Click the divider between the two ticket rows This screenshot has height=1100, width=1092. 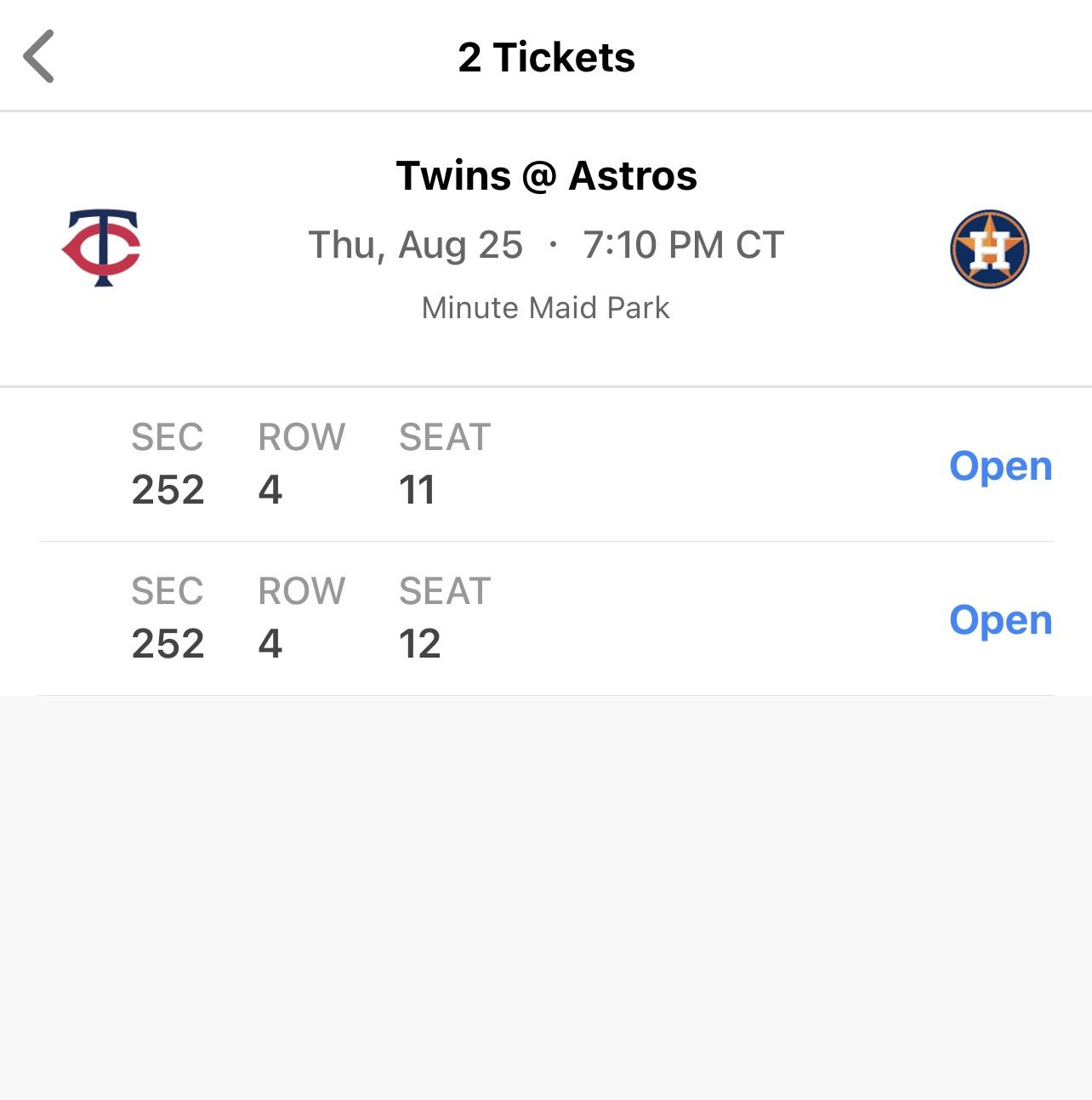[x=546, y=539]
